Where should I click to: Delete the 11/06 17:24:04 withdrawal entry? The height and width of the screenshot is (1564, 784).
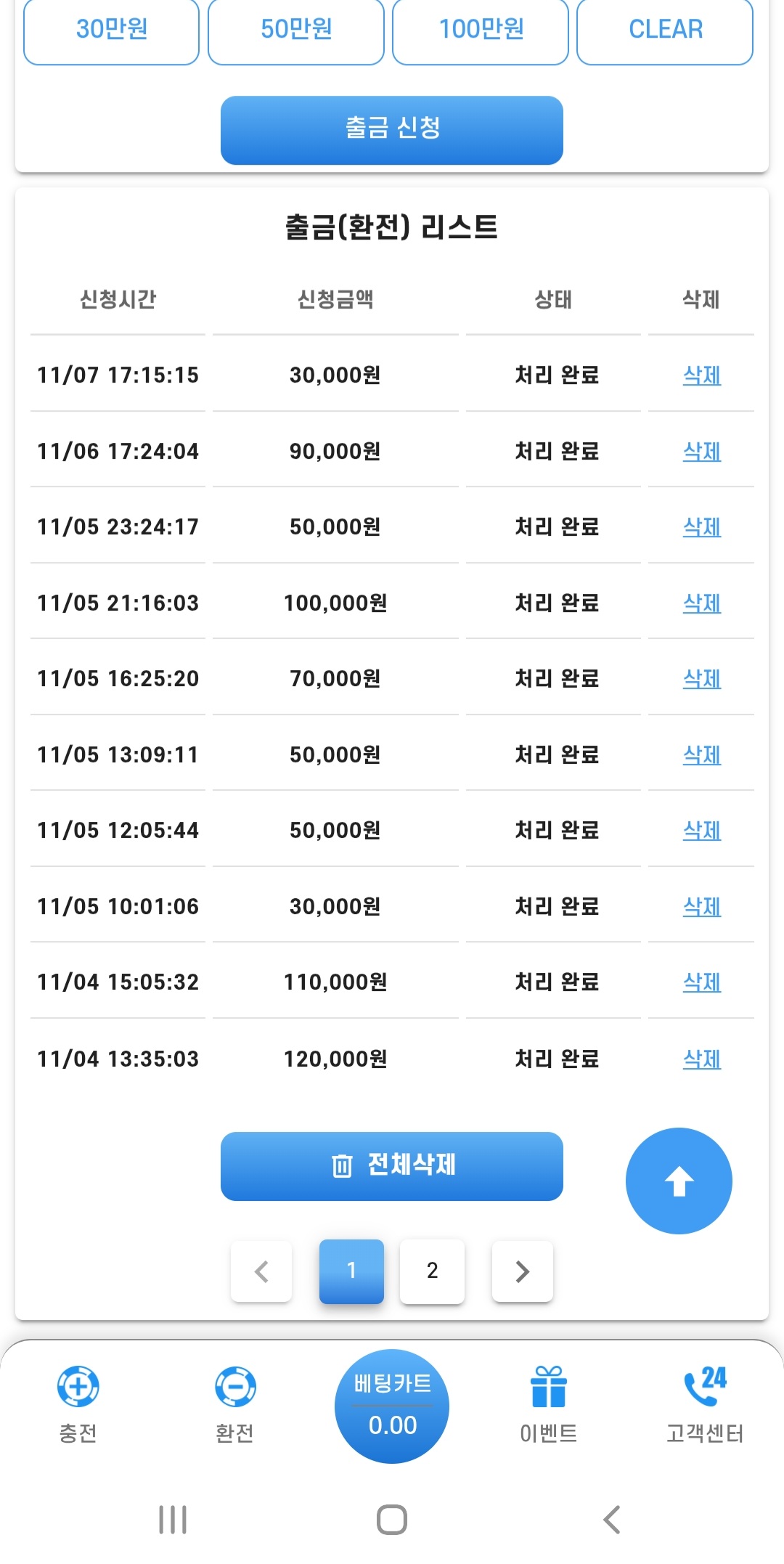pyautogui.click(x=702, y=452)
